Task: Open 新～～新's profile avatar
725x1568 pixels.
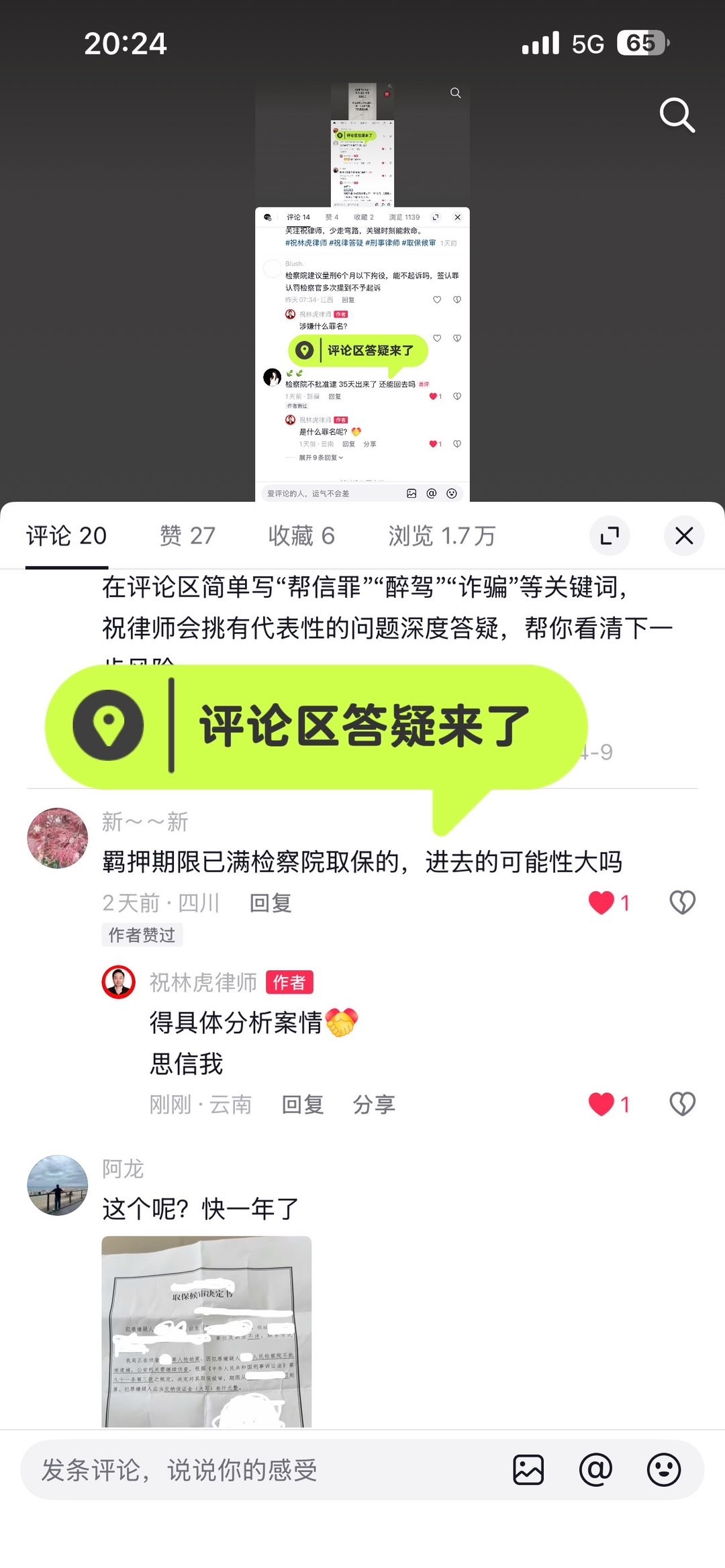Action: click(58, 838)
